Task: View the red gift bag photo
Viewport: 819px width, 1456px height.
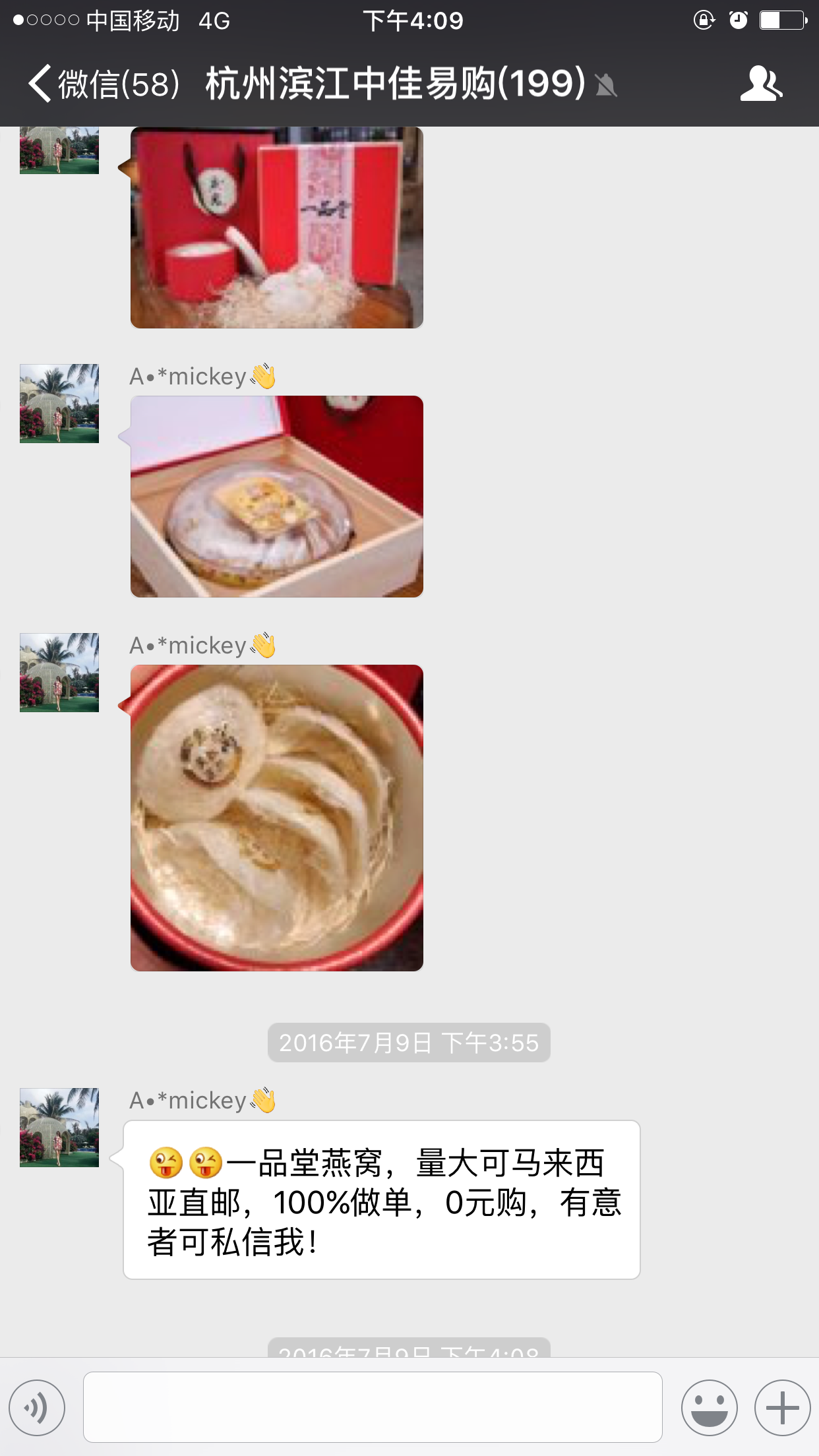Action: click(277, 228)
